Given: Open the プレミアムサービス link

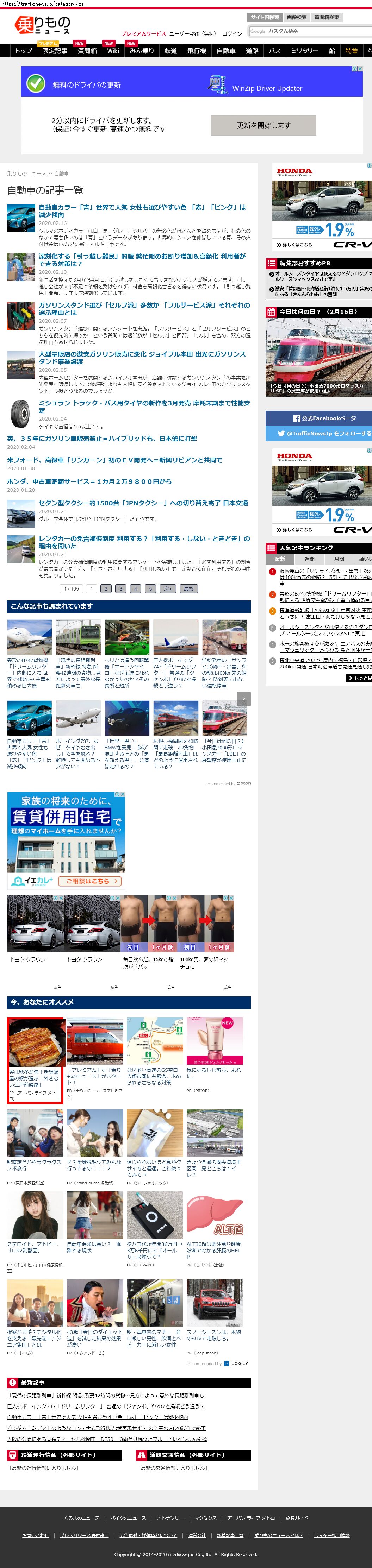Looking at the screenshot, I should (143, 34).
